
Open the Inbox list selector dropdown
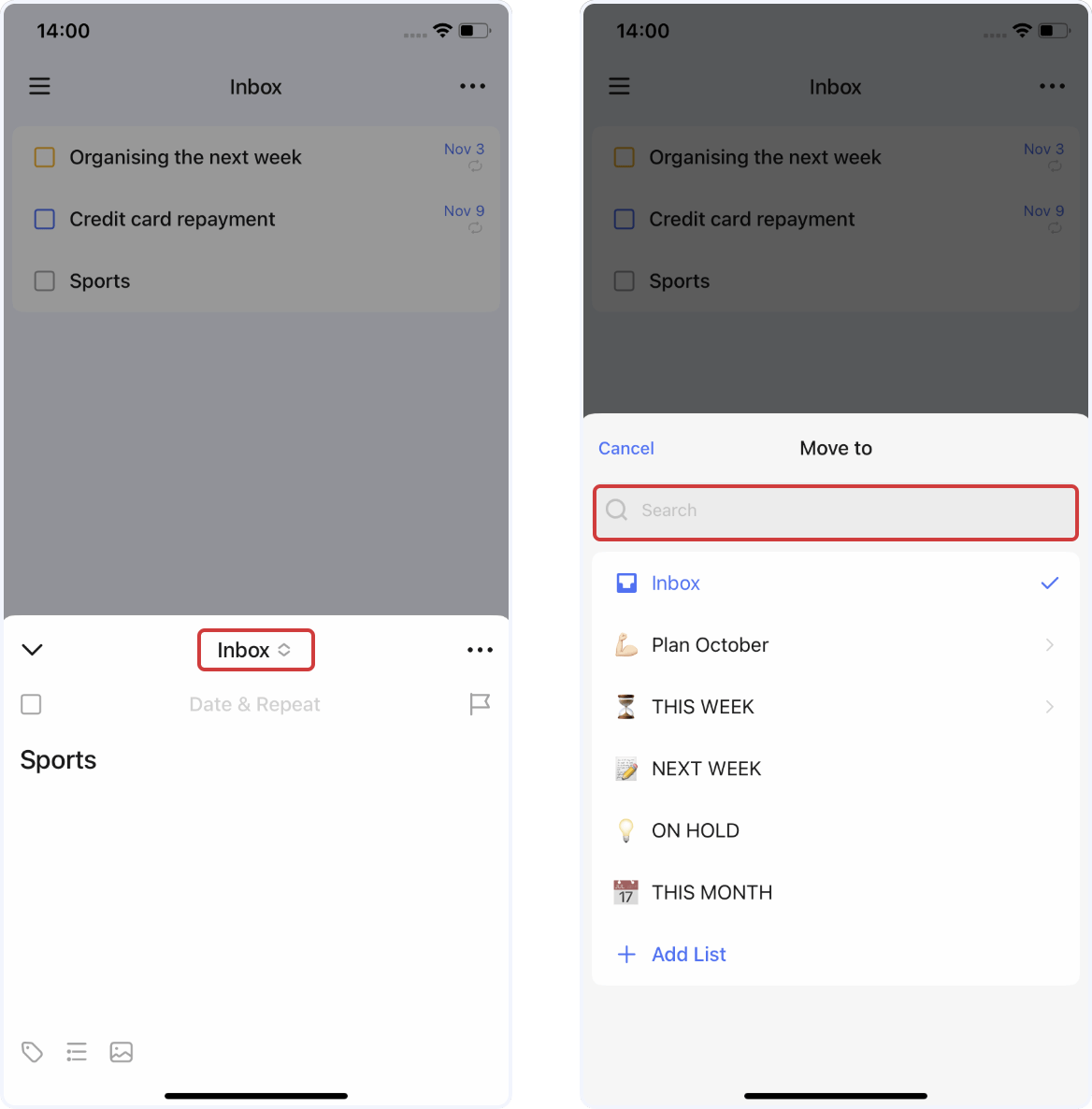point(255,650)
